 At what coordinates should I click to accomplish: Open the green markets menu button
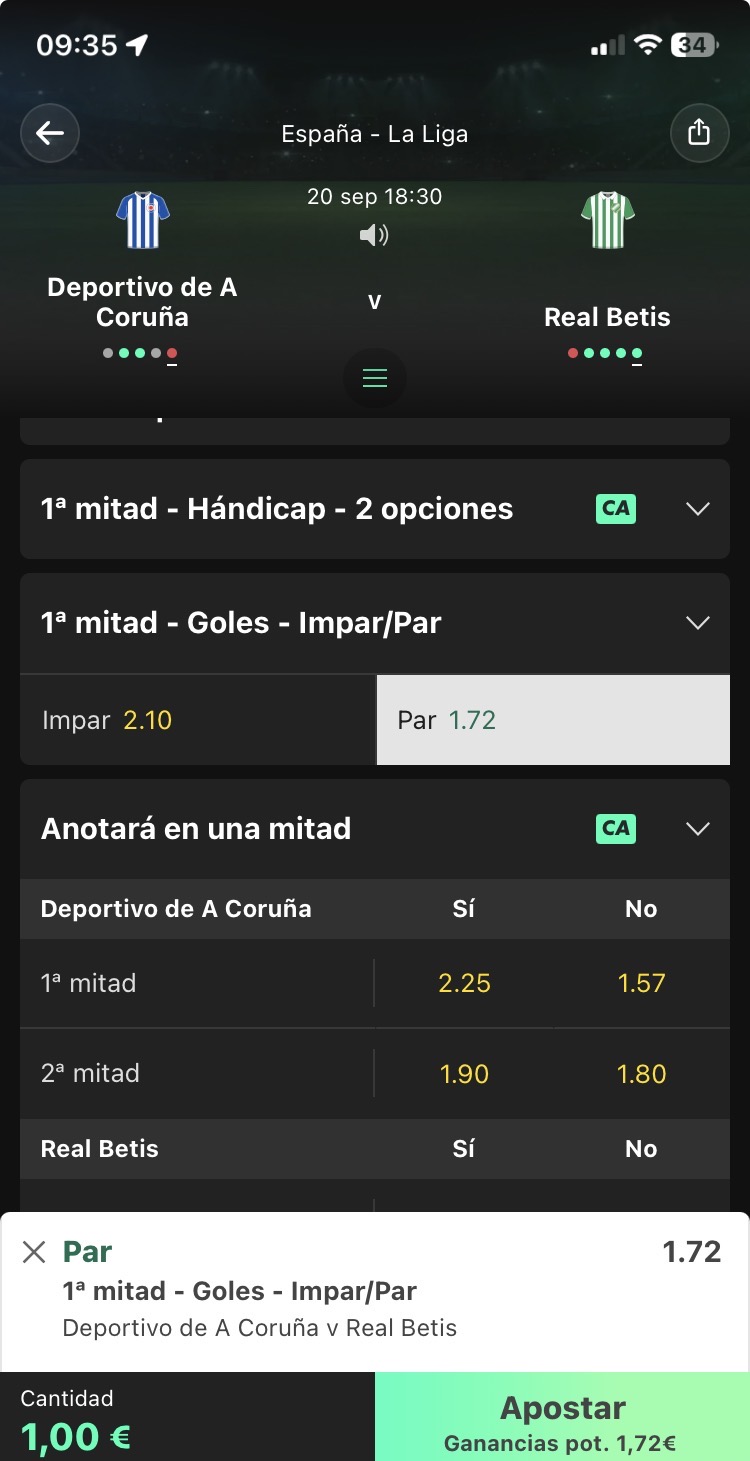[x=375, y=378]
